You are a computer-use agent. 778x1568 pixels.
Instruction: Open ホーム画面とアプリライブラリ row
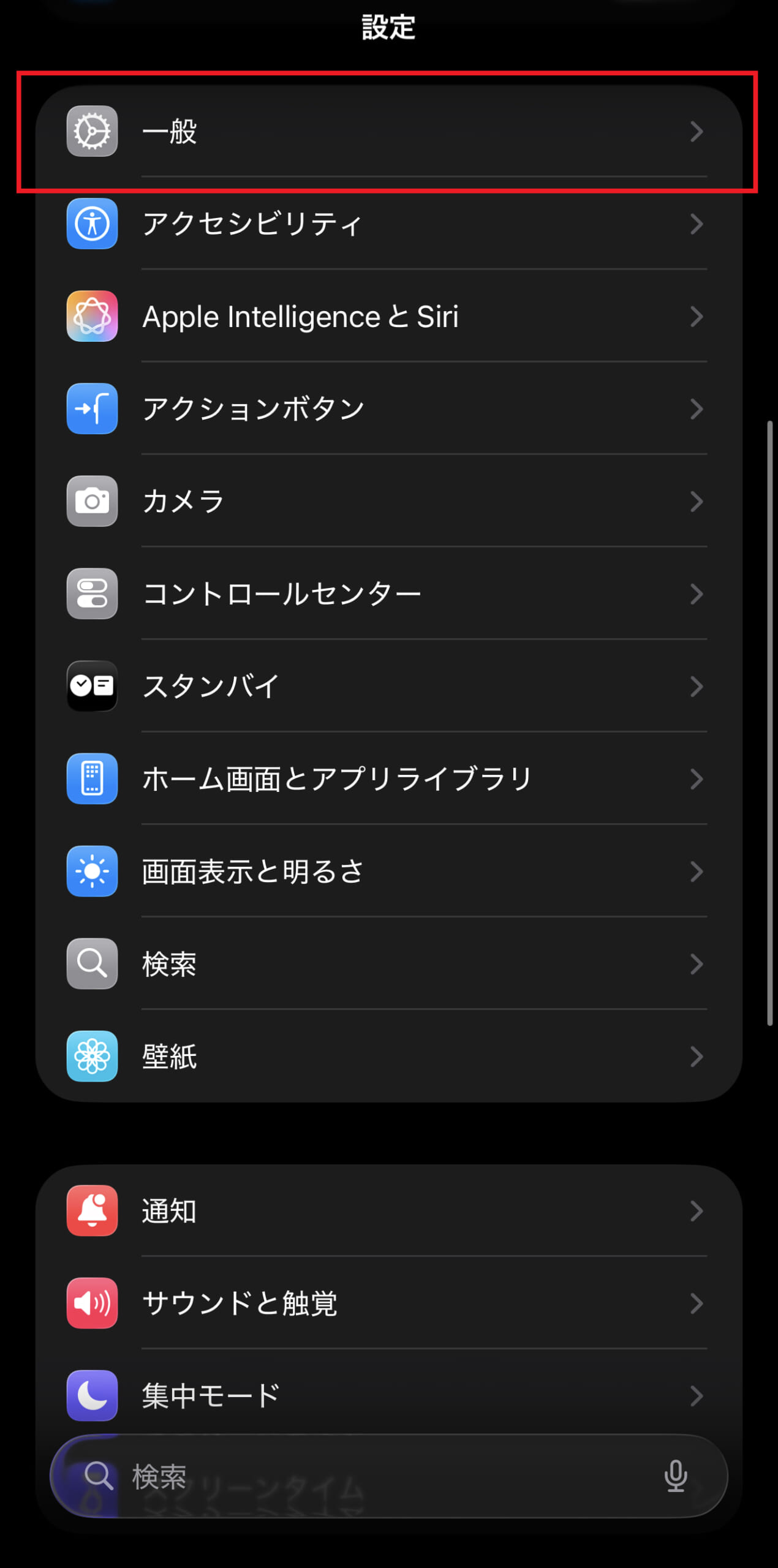click(388, 779)
